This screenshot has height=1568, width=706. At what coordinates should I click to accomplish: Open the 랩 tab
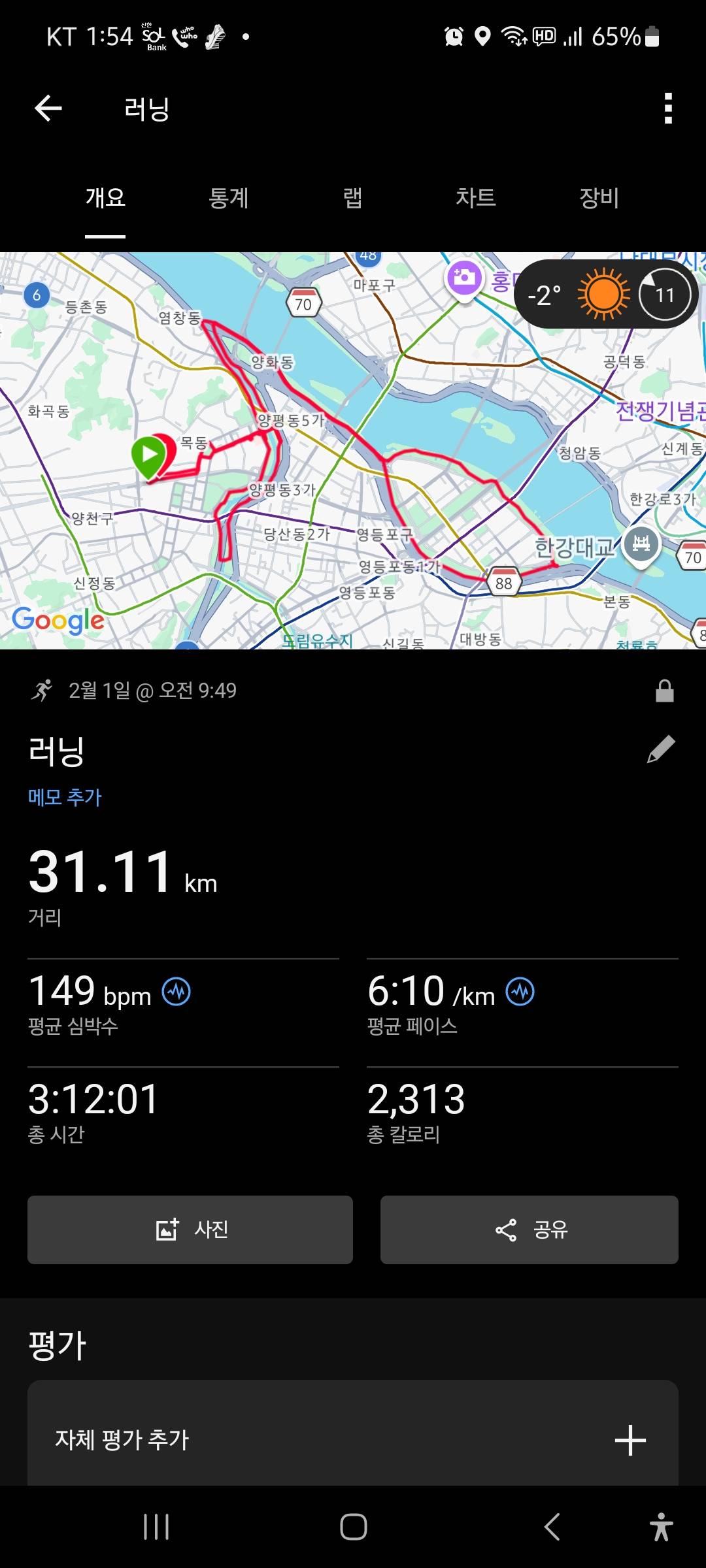[x=352, y=199]
